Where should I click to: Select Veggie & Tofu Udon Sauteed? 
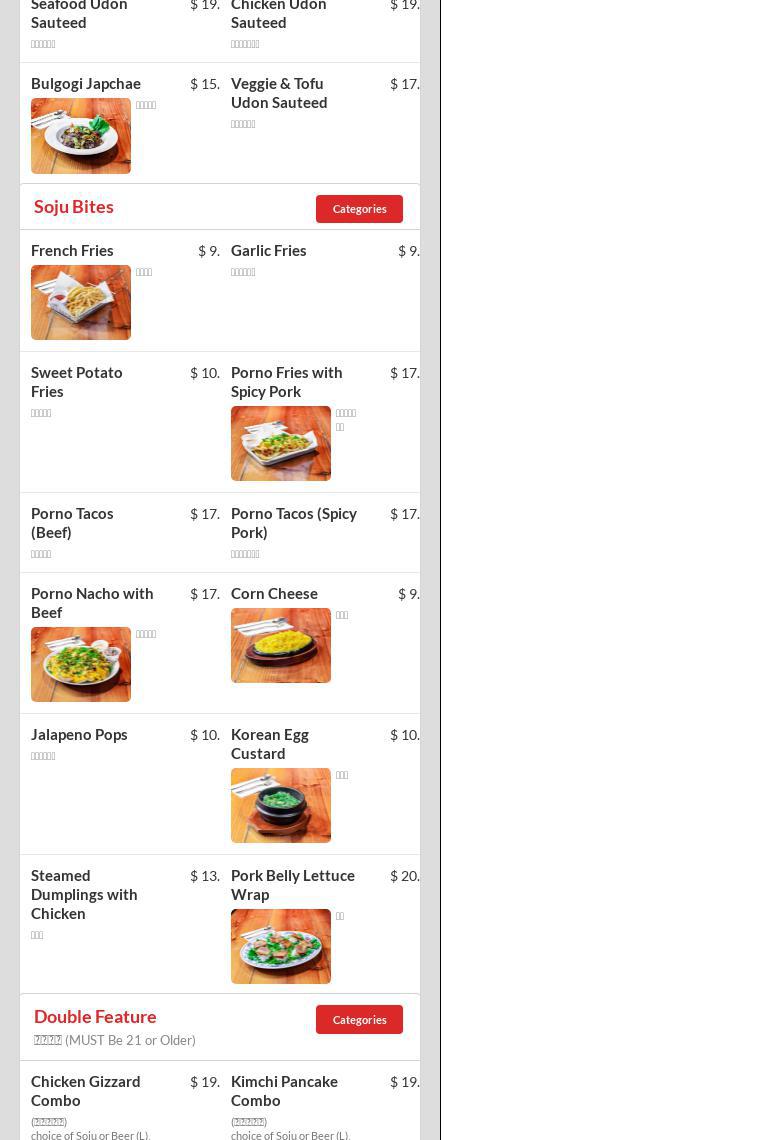click(x=279, y=93)
